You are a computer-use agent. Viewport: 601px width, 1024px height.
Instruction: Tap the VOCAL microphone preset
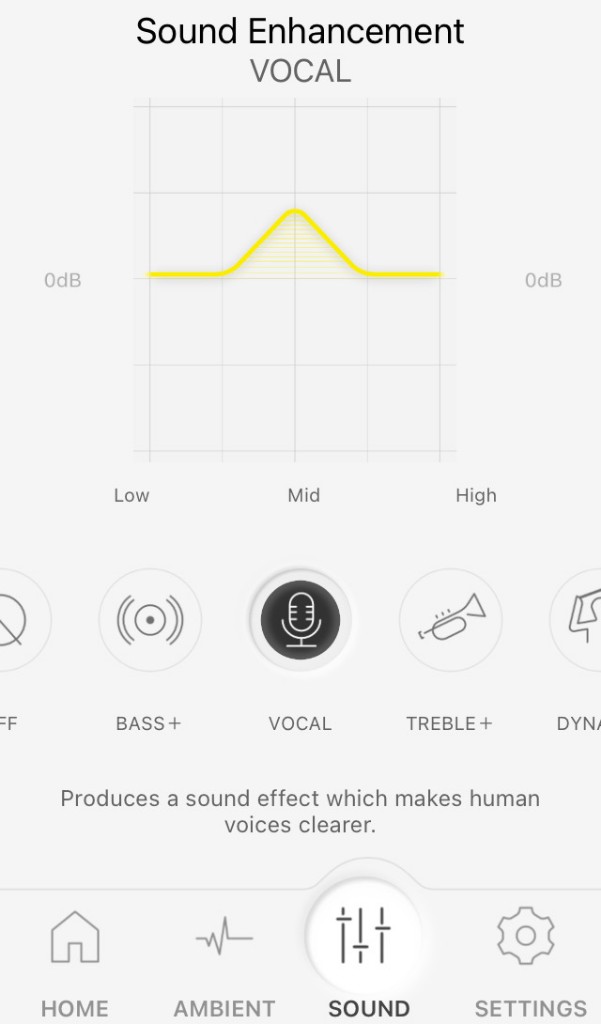pos(300,620)
